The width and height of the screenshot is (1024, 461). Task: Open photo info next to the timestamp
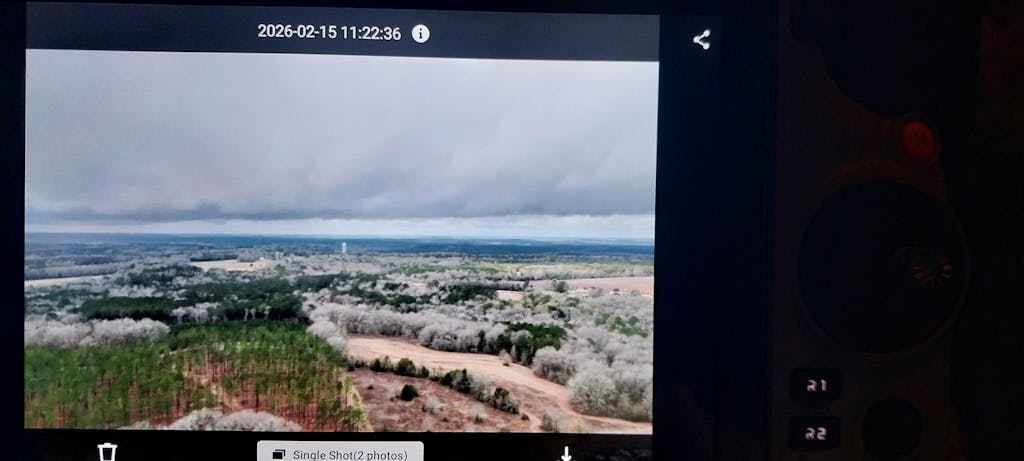pyautogui.click(x=421, y=33)
